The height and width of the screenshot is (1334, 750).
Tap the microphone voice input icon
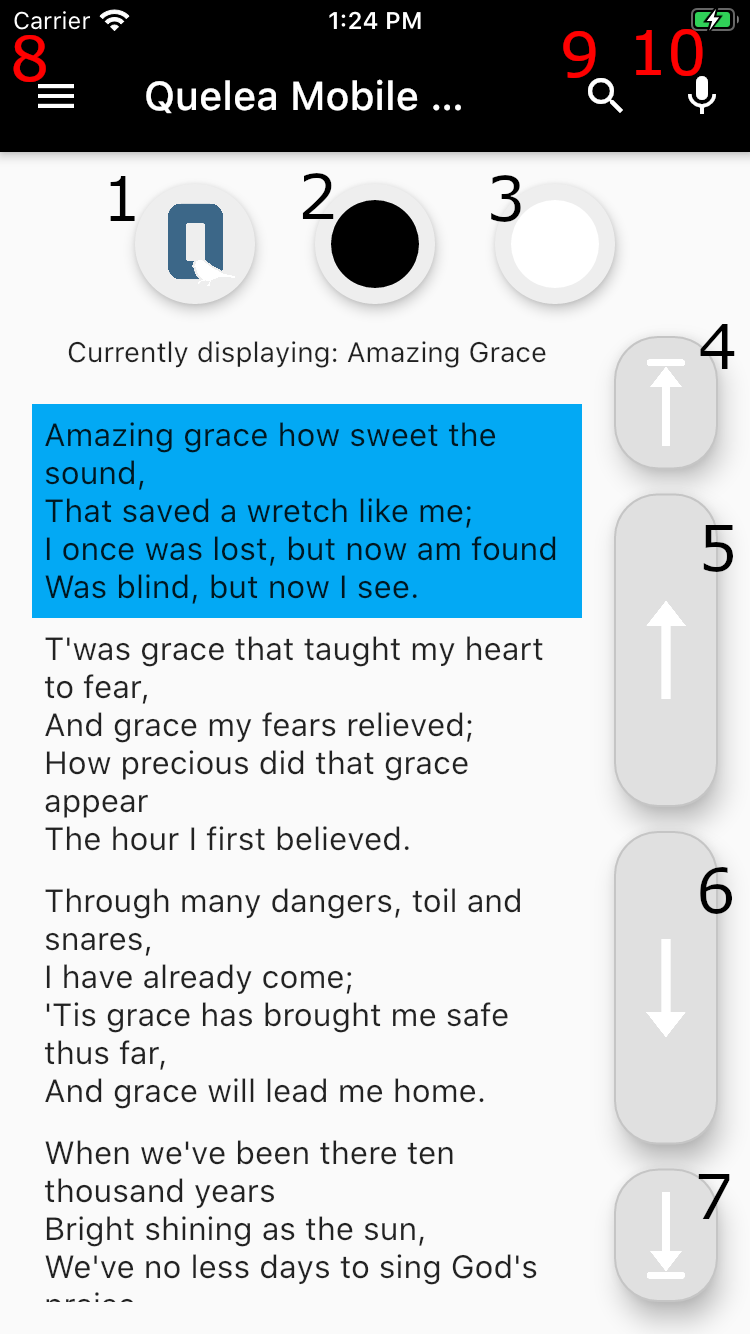point(703,96)
